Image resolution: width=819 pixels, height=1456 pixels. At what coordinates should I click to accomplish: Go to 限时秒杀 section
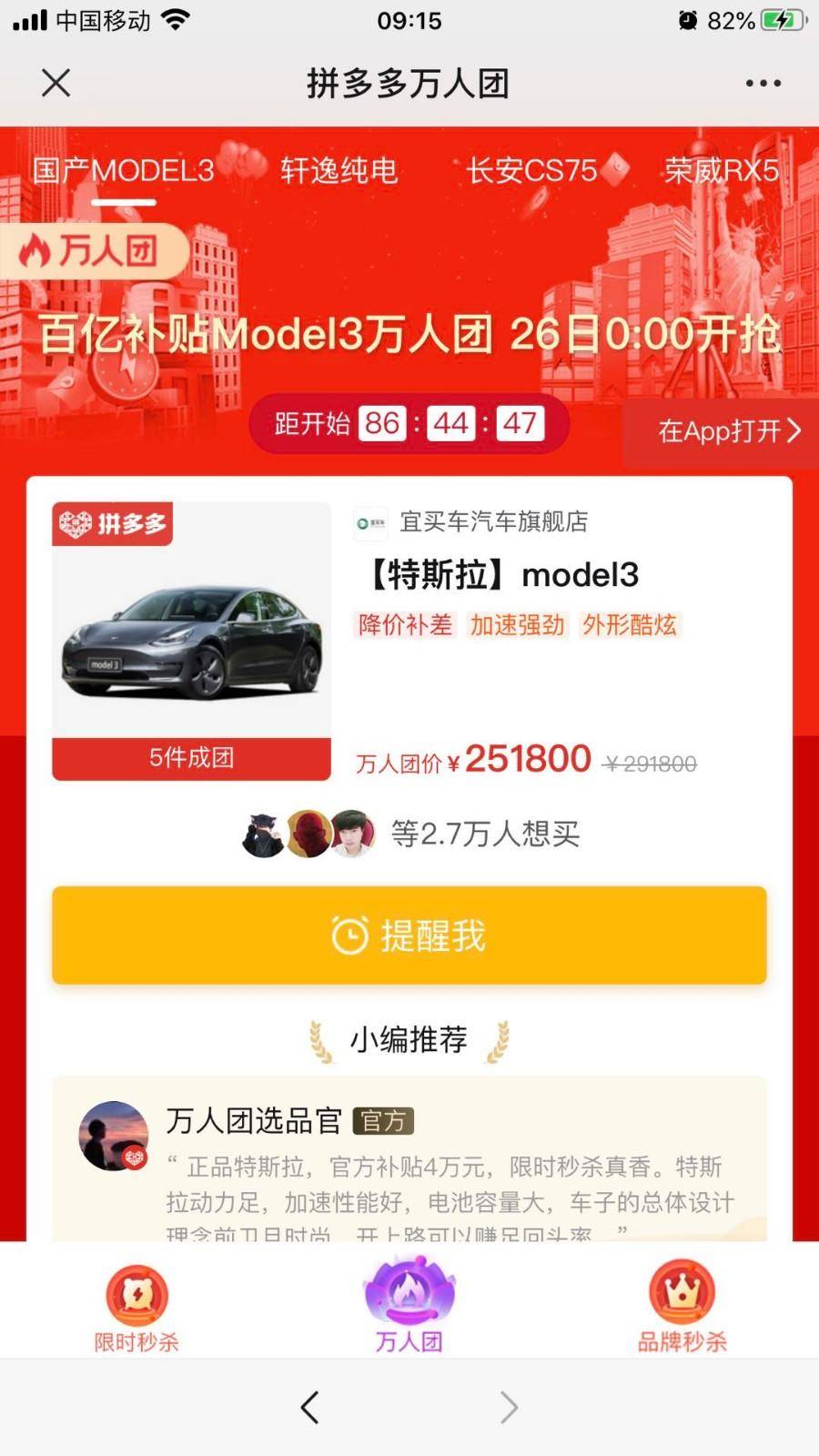[136, 1306]
